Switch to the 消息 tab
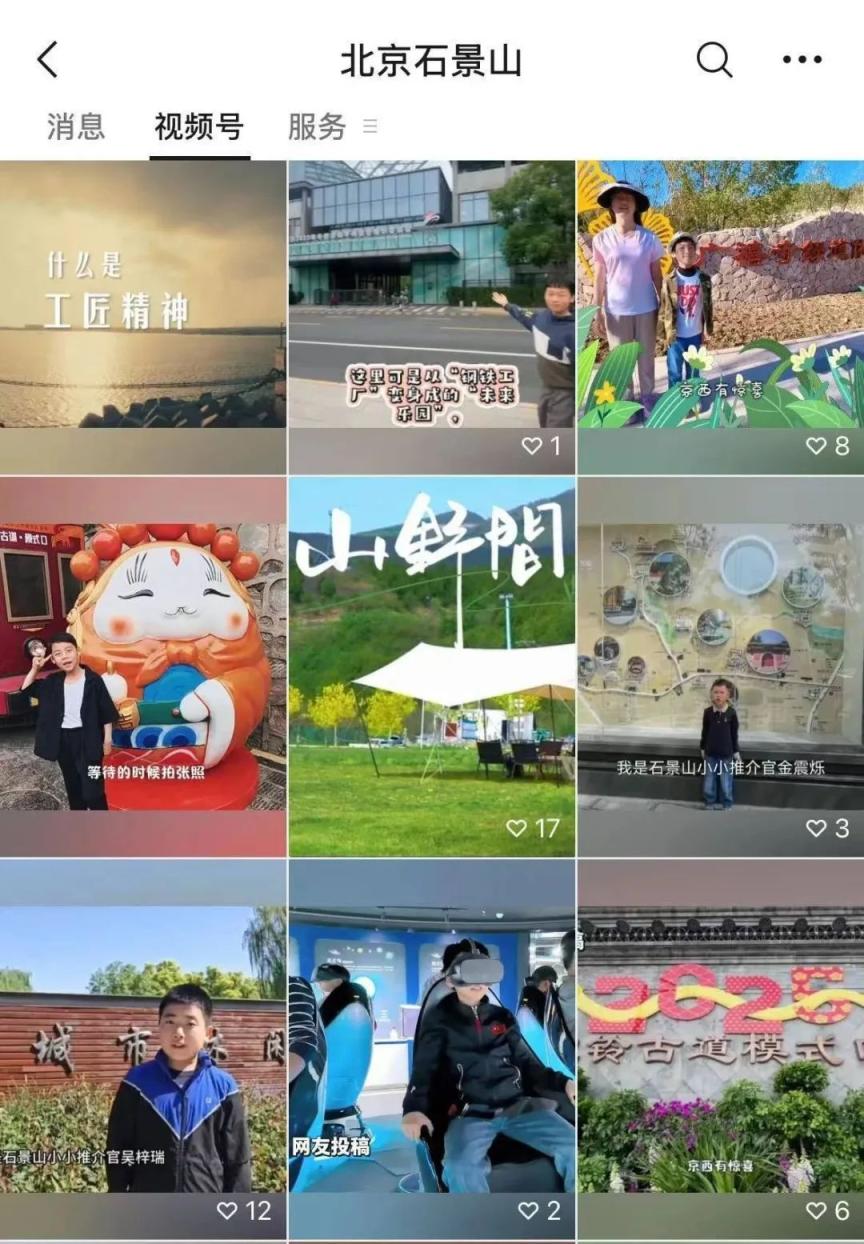 click(76, 127)
